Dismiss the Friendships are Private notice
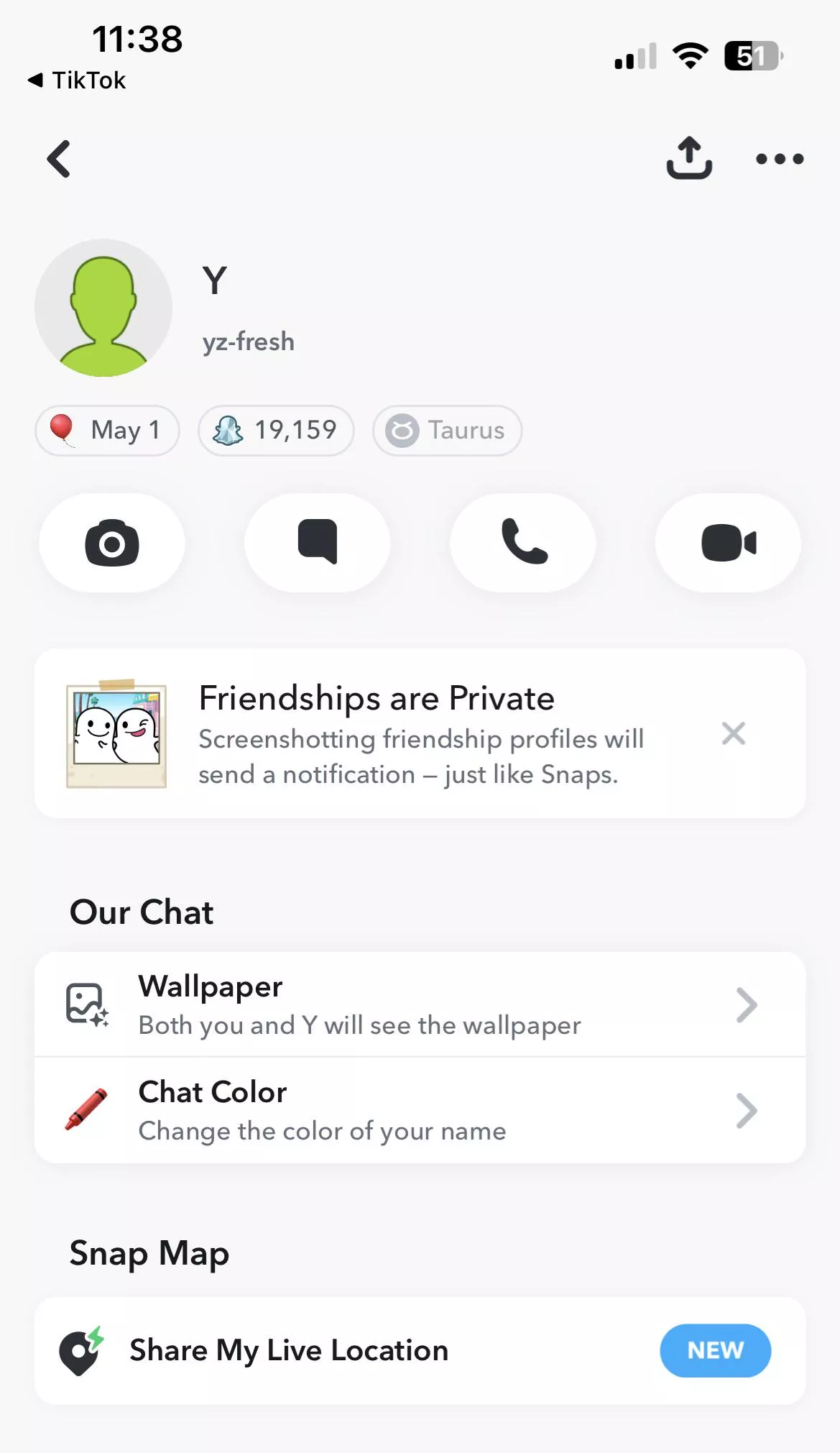Screen dimensions: 840x1453 [734, 733]
